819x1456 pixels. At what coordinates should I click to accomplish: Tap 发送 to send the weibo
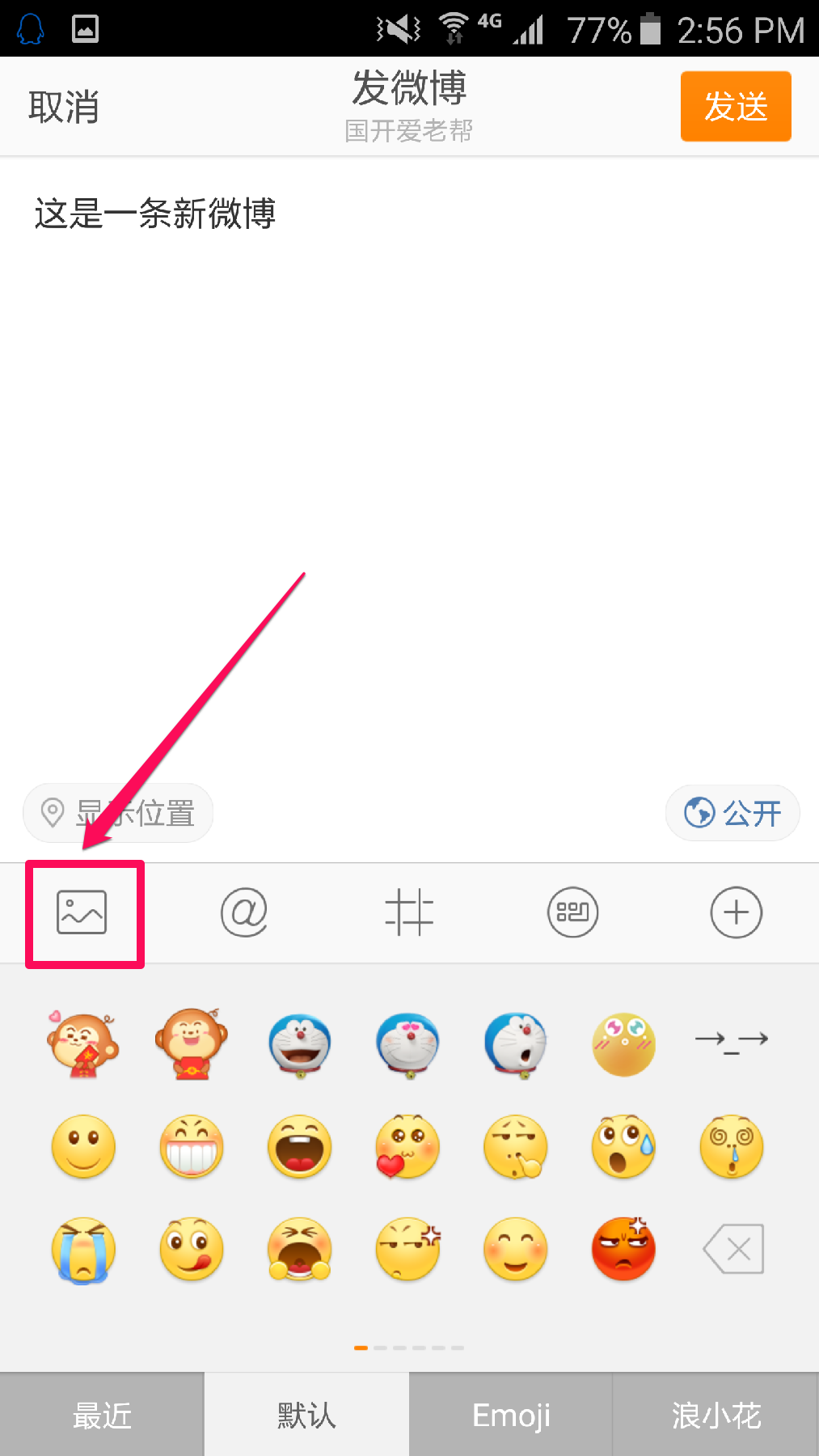click(x=735, y=107)
